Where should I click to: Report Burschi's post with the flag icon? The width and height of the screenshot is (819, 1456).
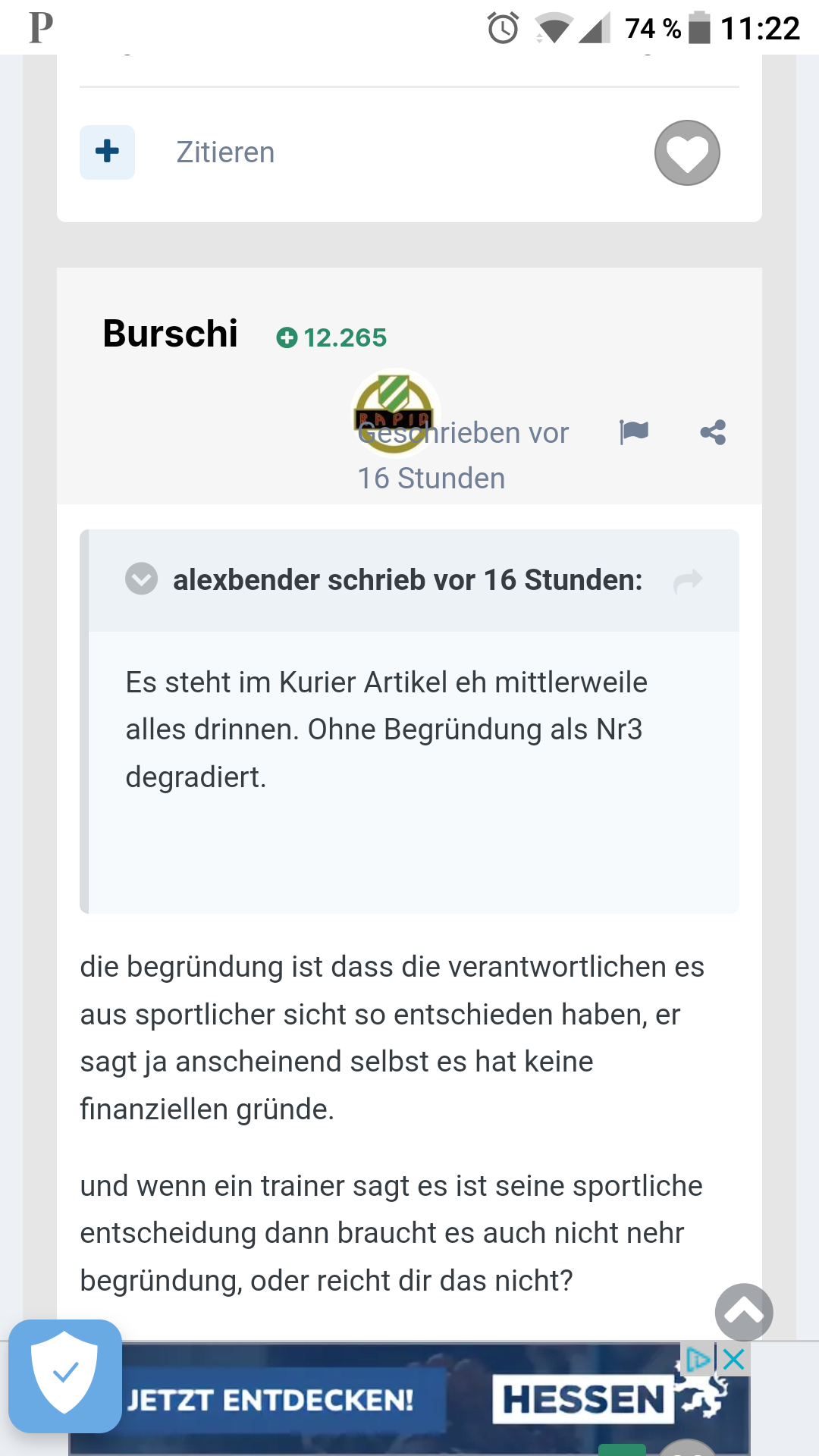pyautogui.click(x=634, y=432)
